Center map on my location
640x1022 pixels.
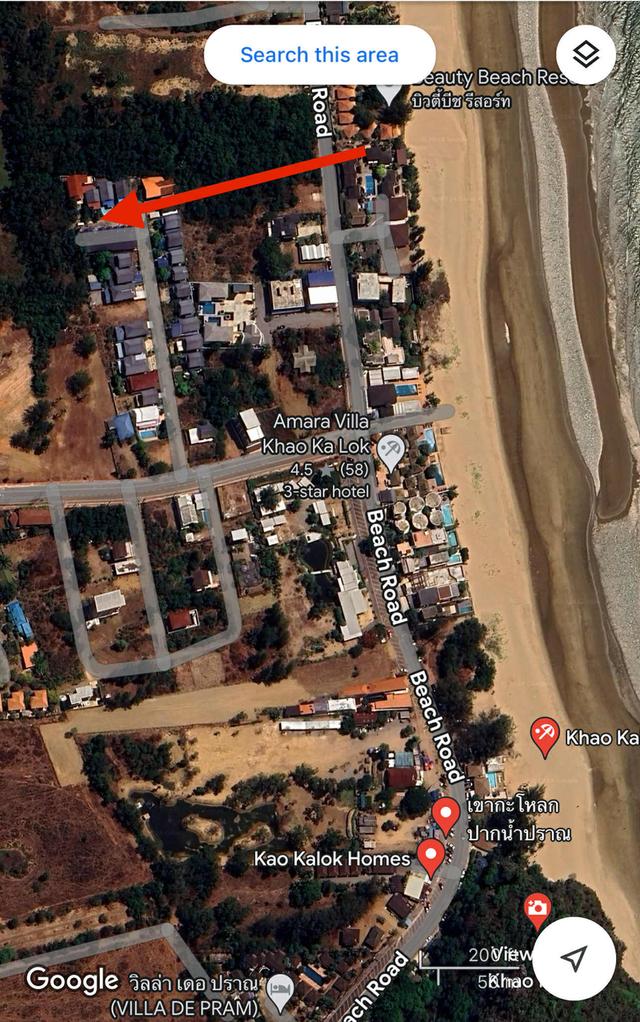click(x=573, y=960)
